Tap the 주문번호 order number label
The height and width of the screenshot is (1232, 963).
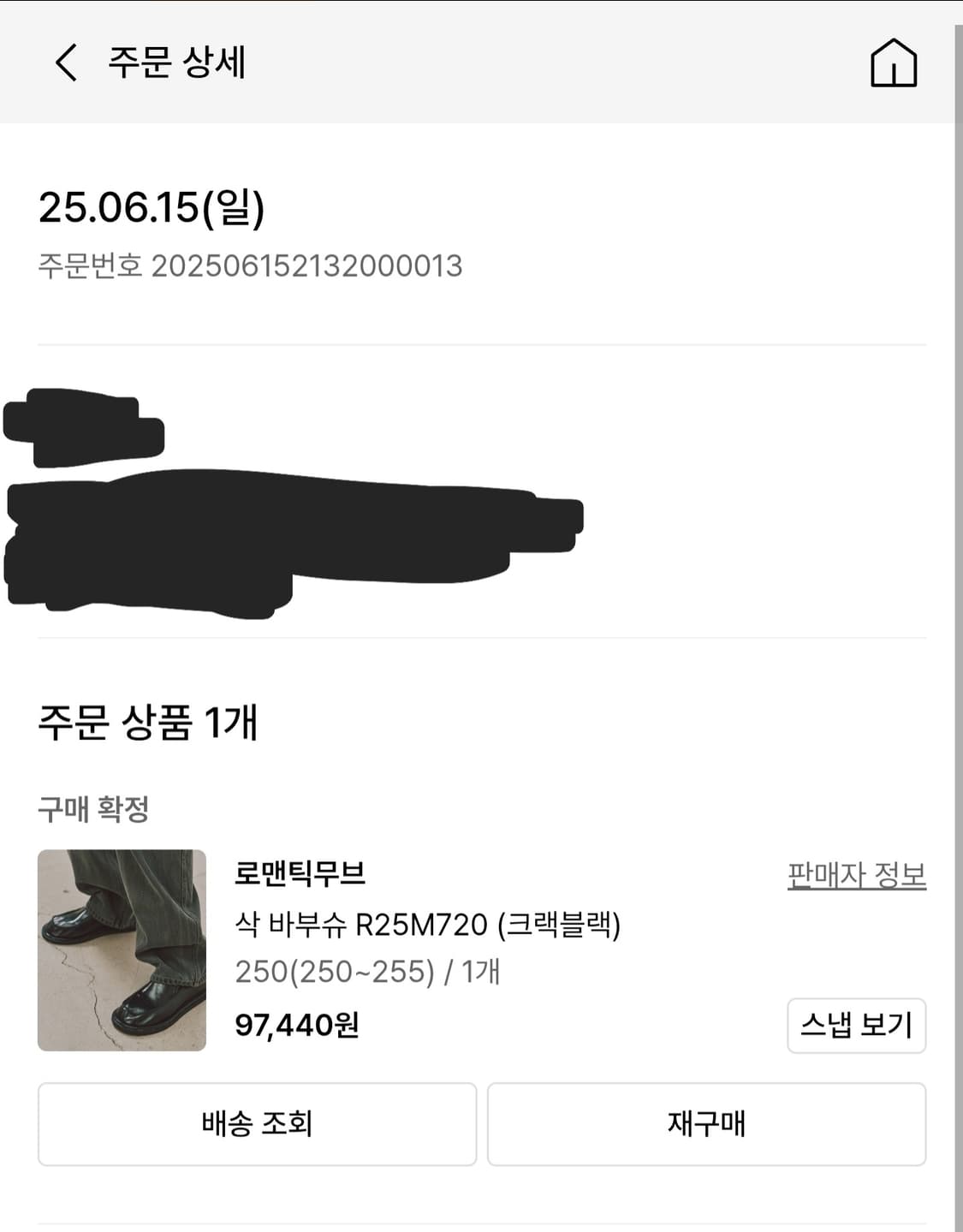click(92, 267)
